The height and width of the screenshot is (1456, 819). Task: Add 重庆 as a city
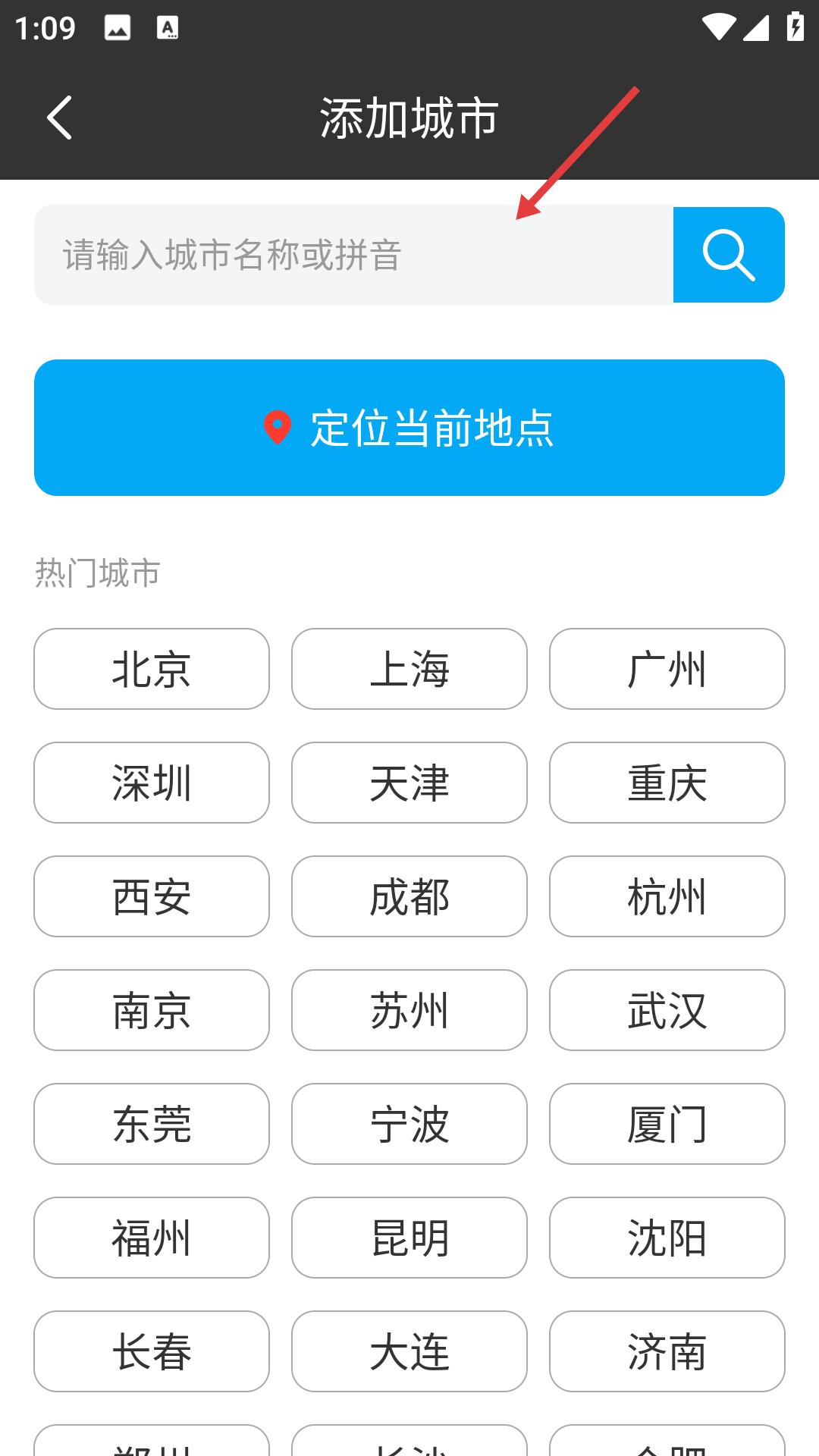[x=667, y=783]
